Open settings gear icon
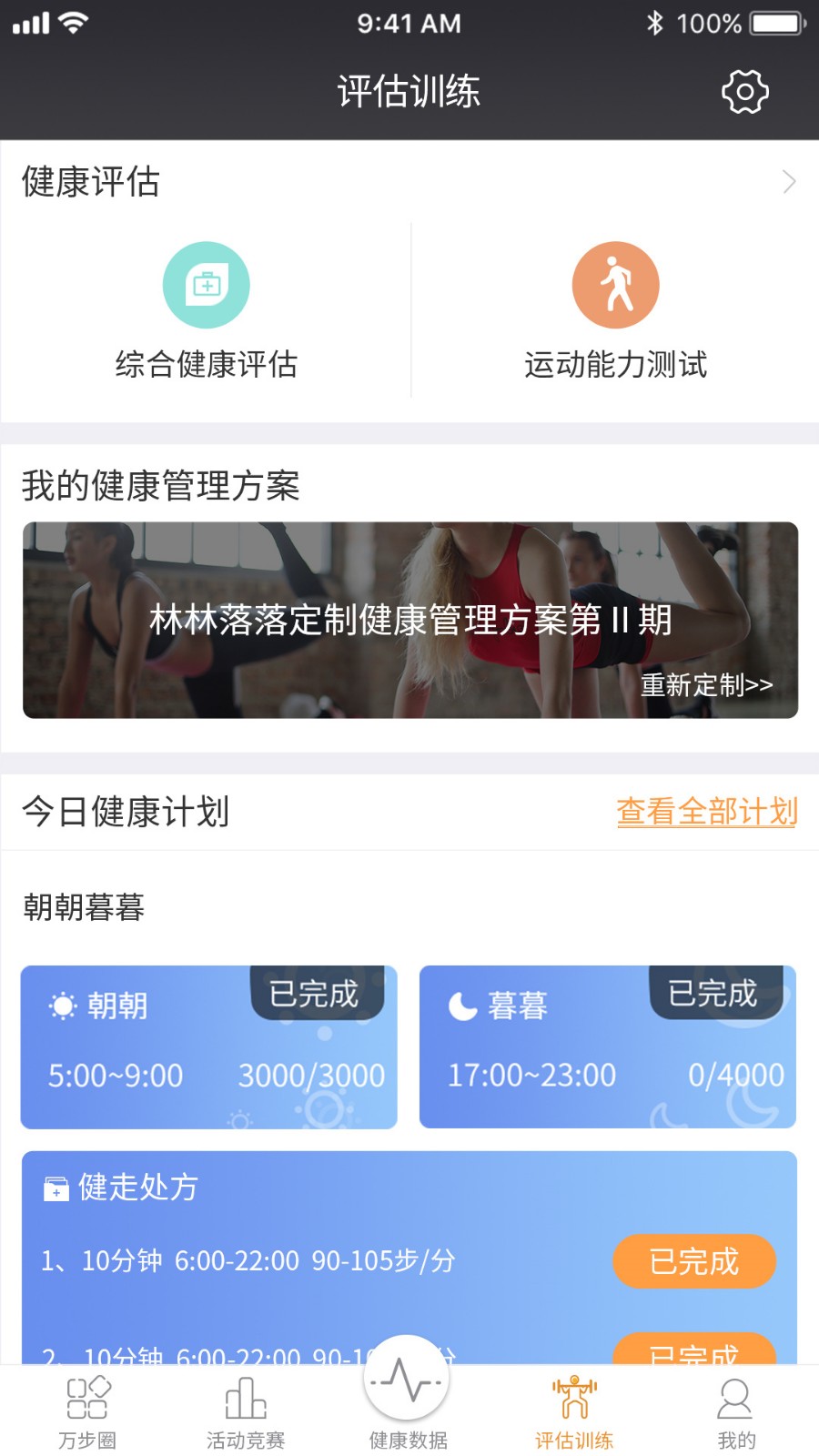 [744, 92]
